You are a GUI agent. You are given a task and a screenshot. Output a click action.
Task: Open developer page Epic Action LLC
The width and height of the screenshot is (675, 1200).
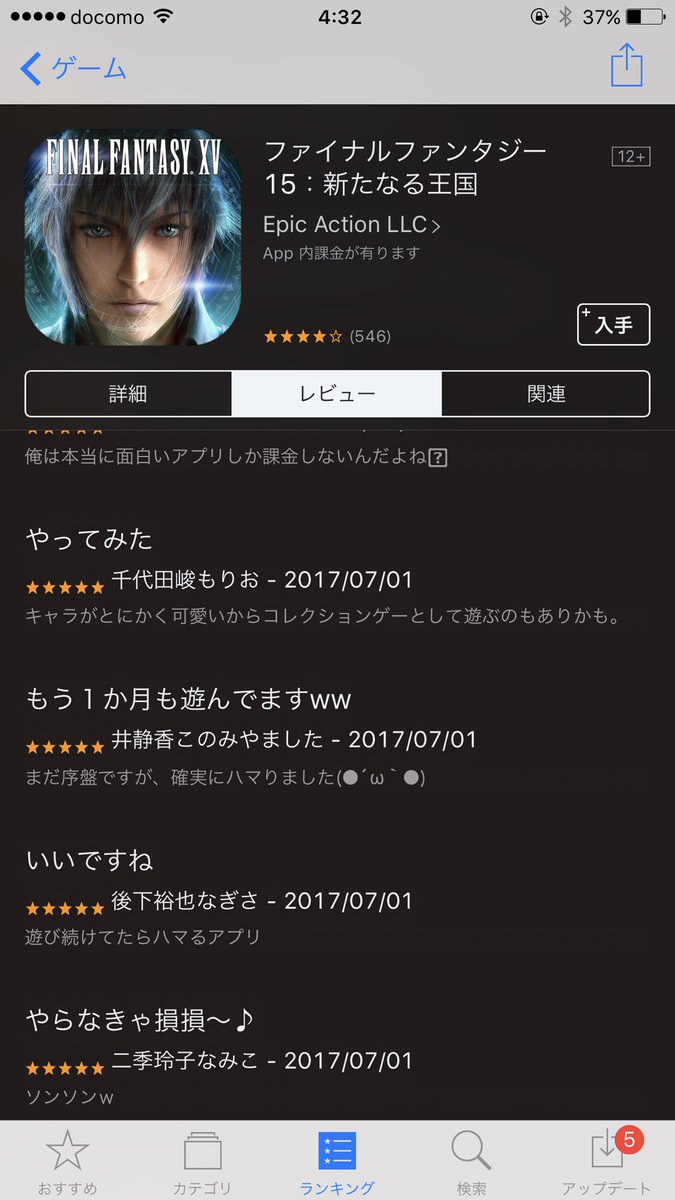(x=351, y=225)
